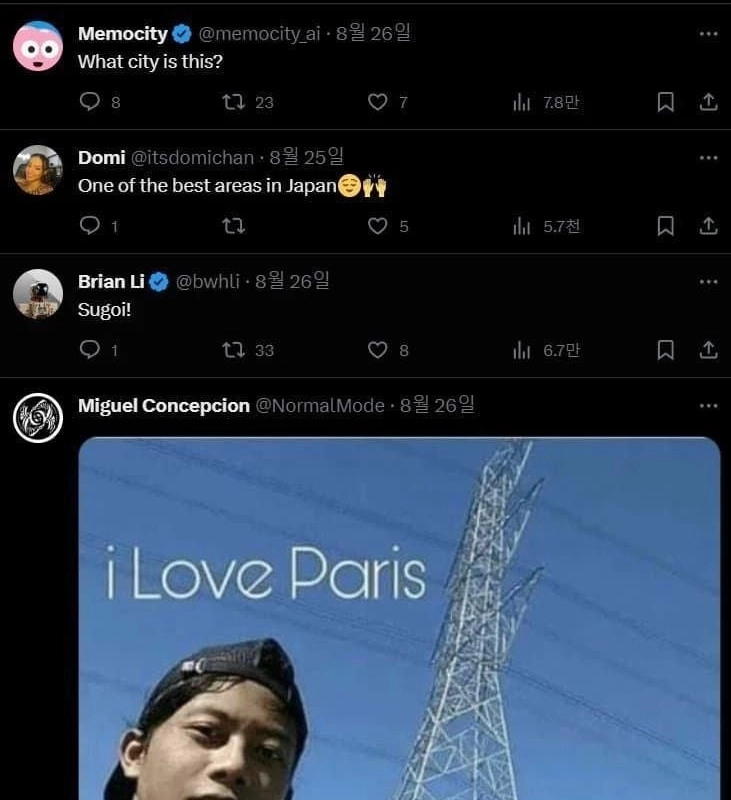This screenshot has width=731, height=800.
Task: Bookmark Domi's tweet
Action: pyautogui.click(x=665, y=226)
